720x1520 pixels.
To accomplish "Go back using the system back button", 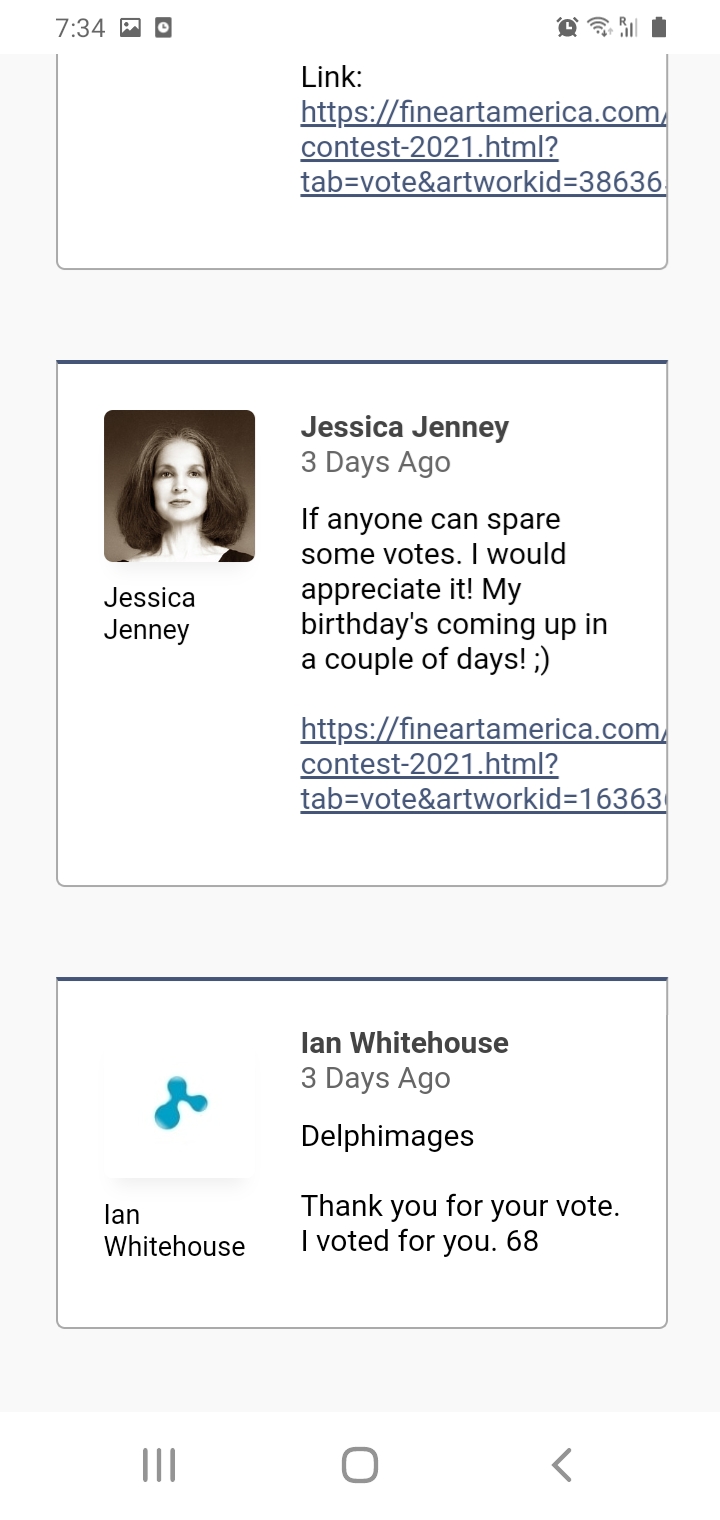I will pos(561,1465).
